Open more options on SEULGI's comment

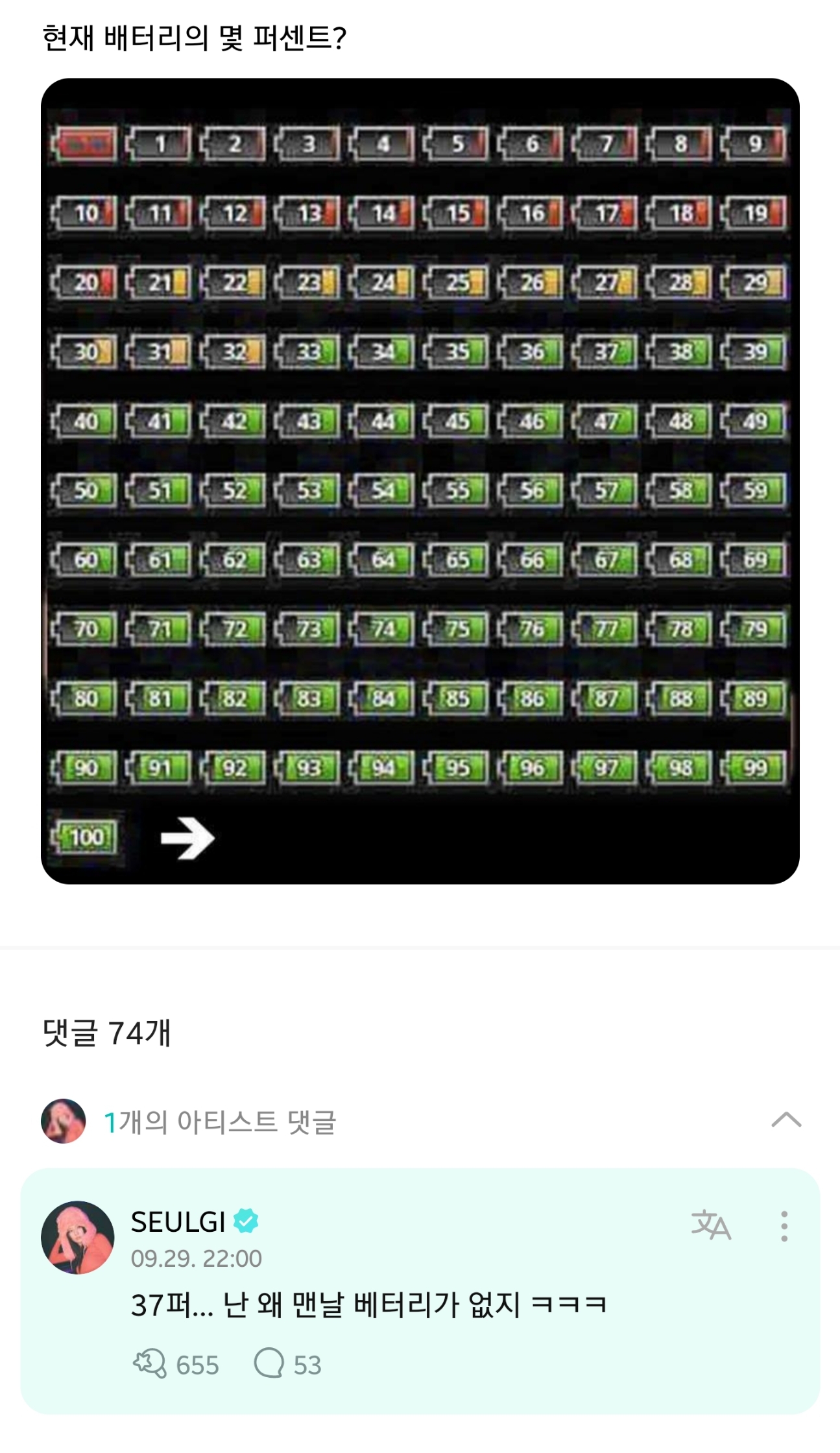[x=784, y=1226]
